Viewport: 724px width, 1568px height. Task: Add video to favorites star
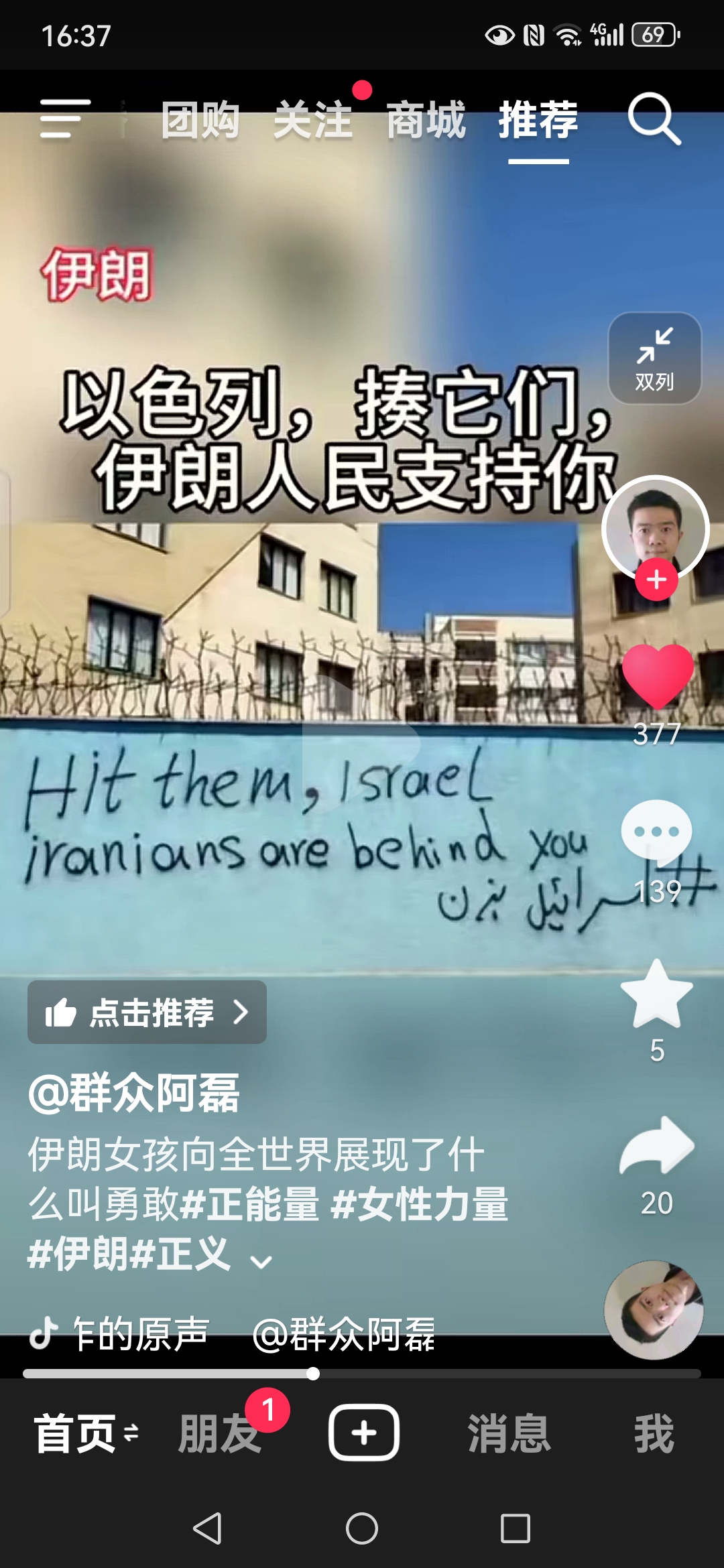(656, 995)
